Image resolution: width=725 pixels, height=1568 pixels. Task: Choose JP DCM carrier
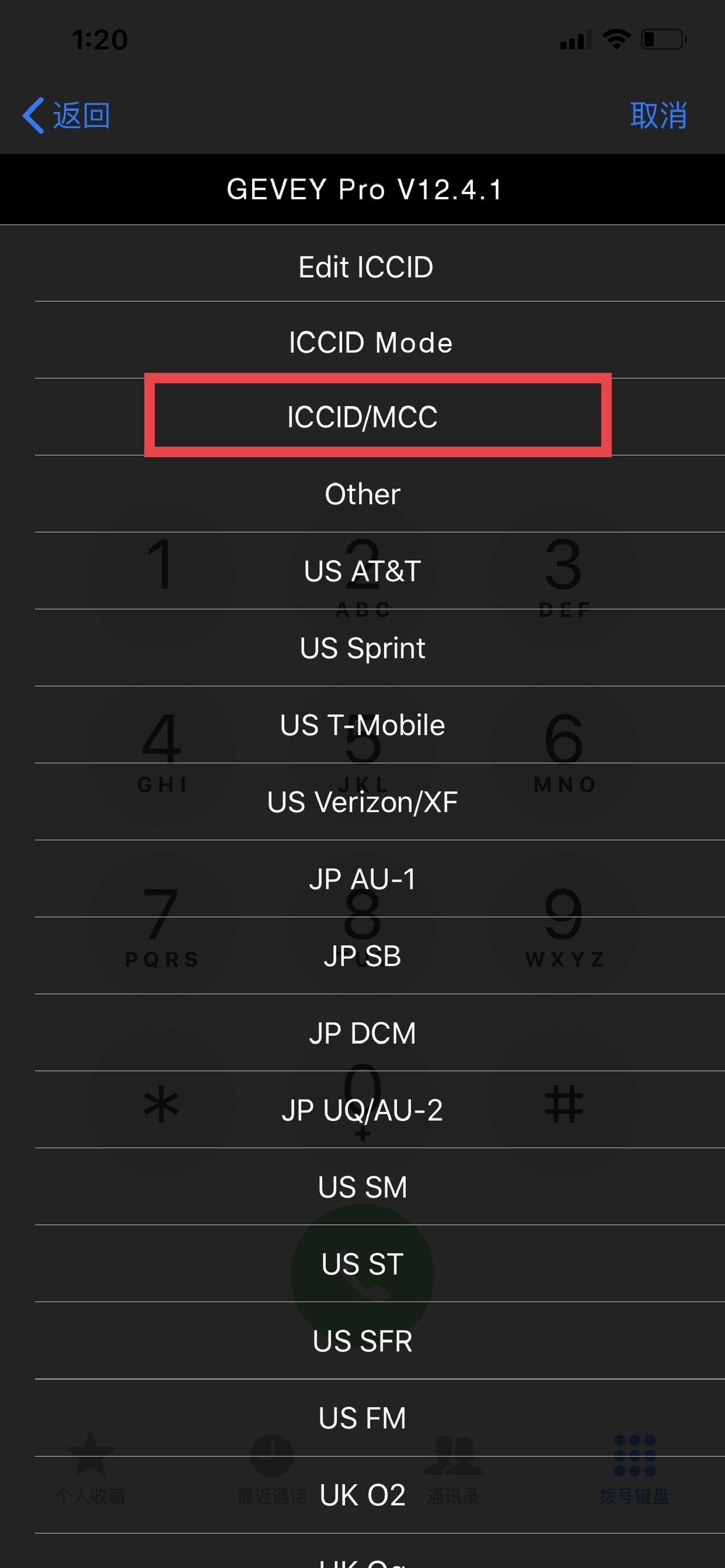[x=362, y=1033]
